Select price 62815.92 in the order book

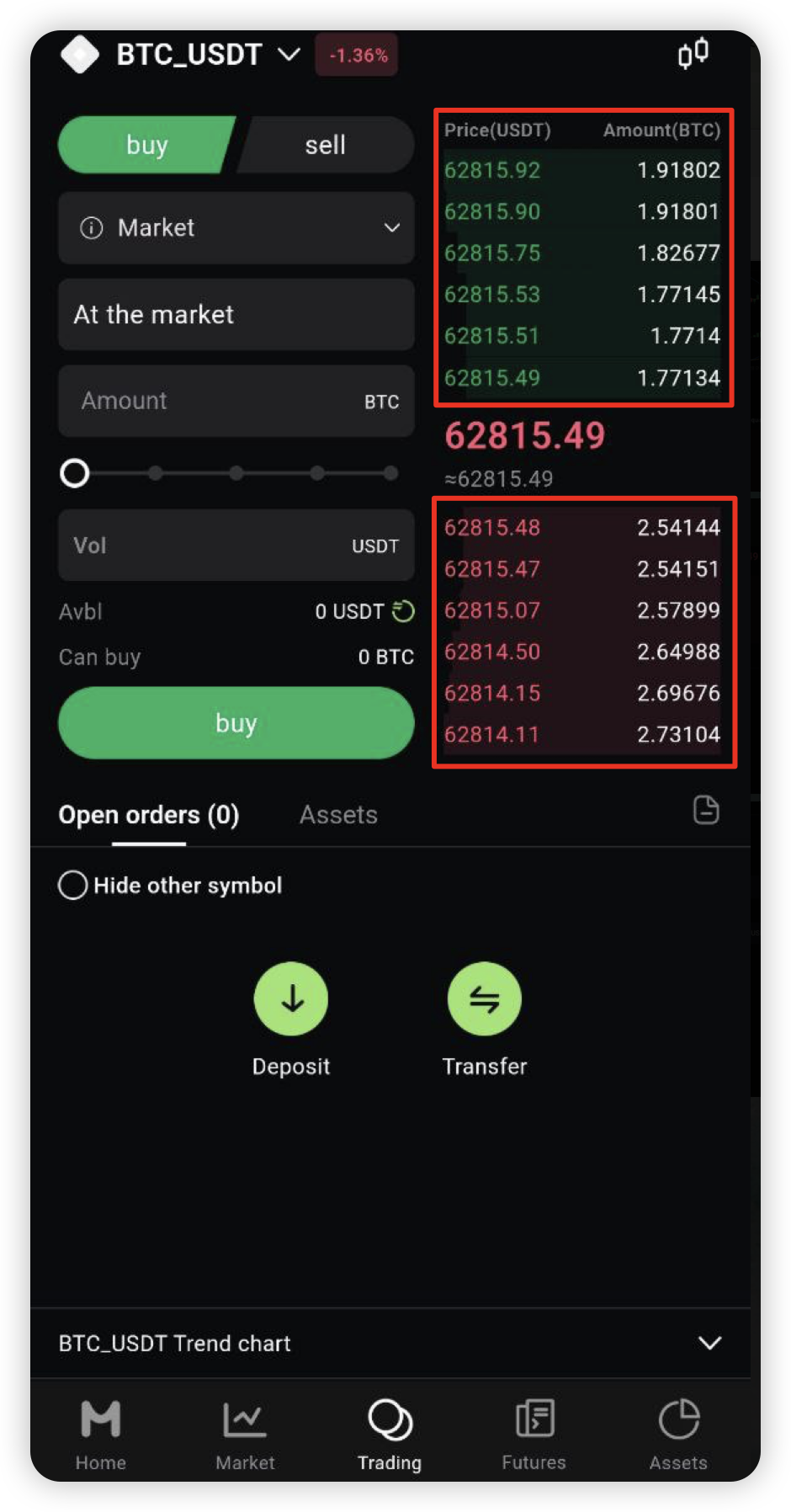click(x=492, y=170)
